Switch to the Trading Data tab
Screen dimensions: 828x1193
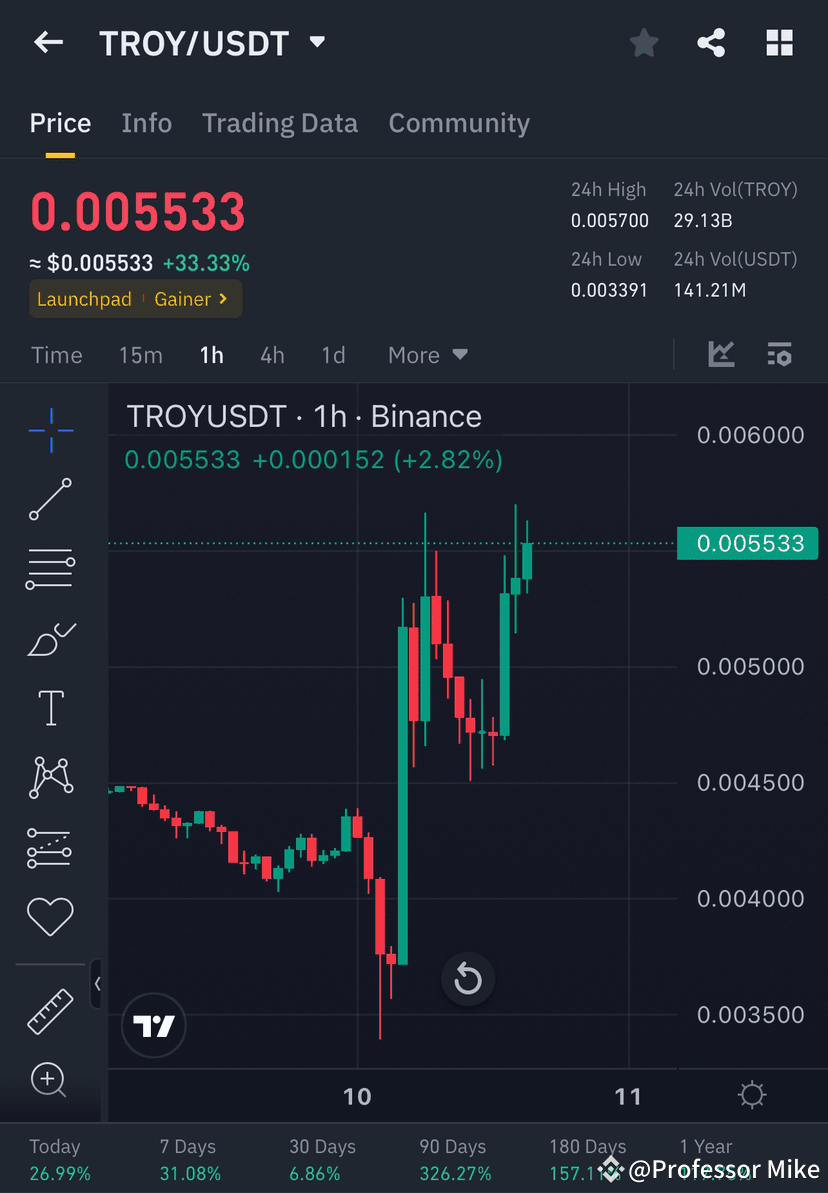(280, 122)
